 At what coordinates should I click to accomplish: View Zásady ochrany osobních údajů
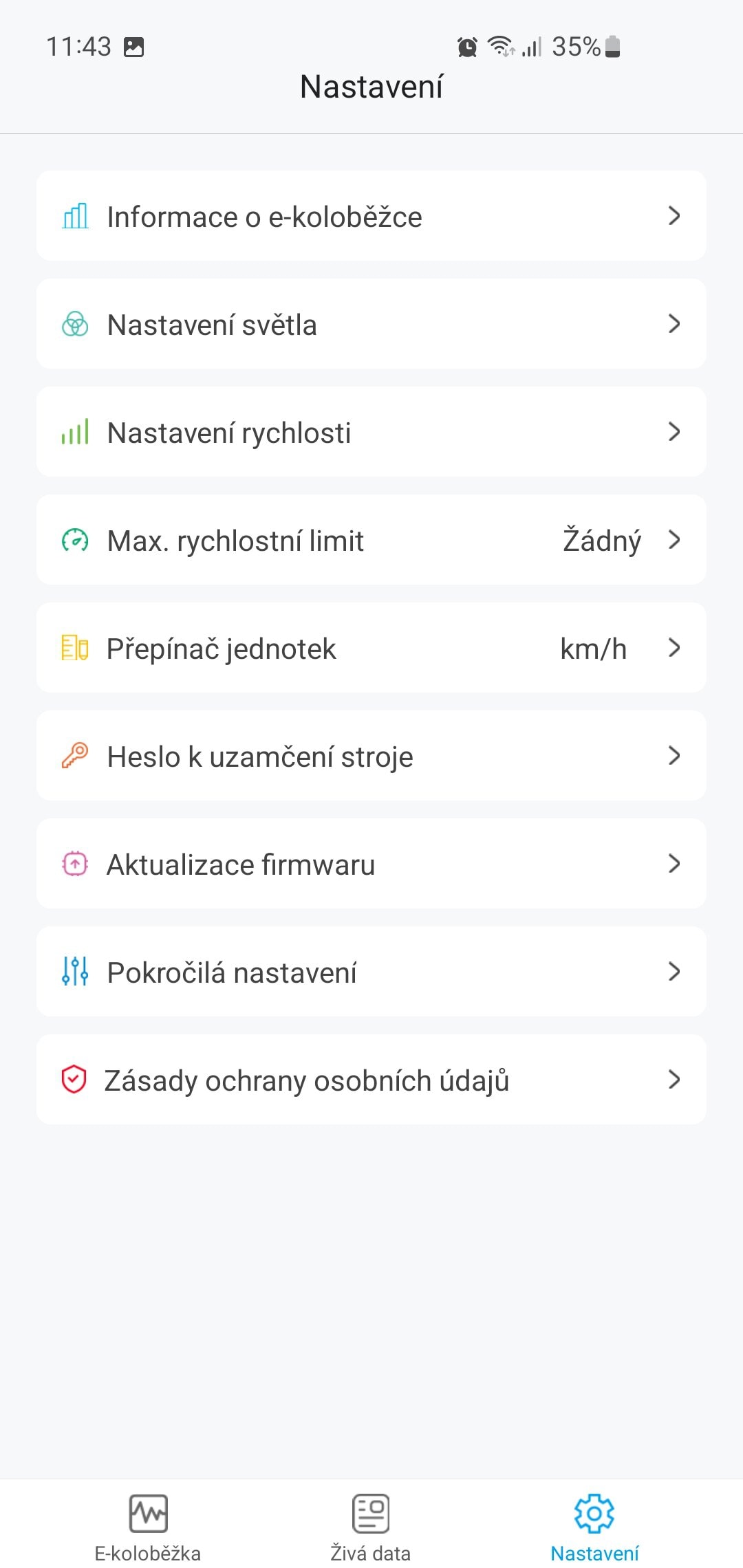coord(371,1080)
